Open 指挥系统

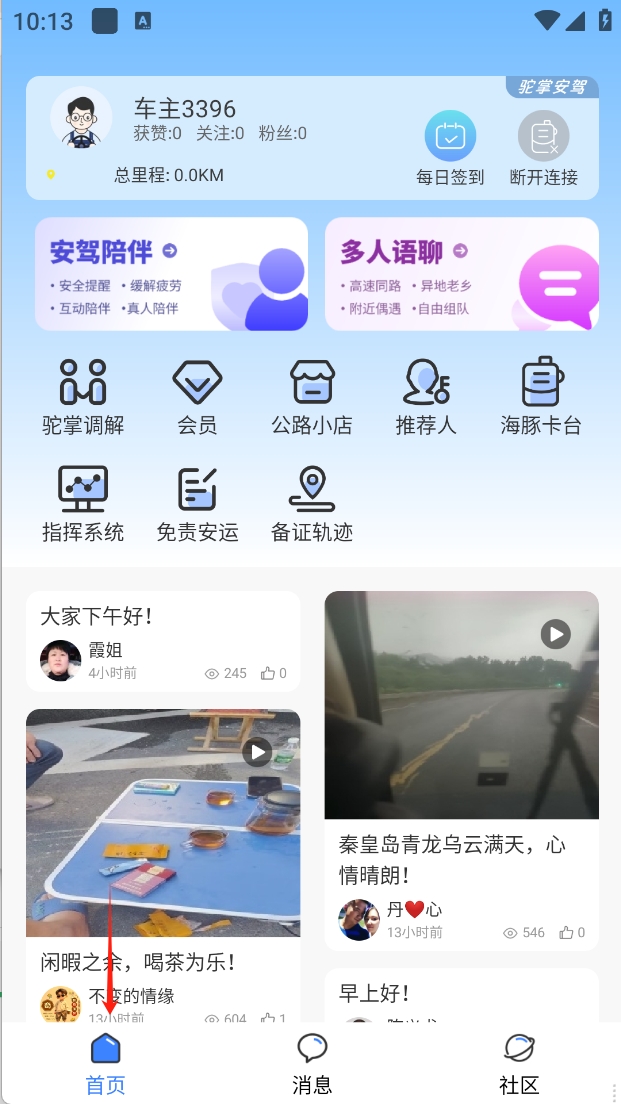pos(83,504)
